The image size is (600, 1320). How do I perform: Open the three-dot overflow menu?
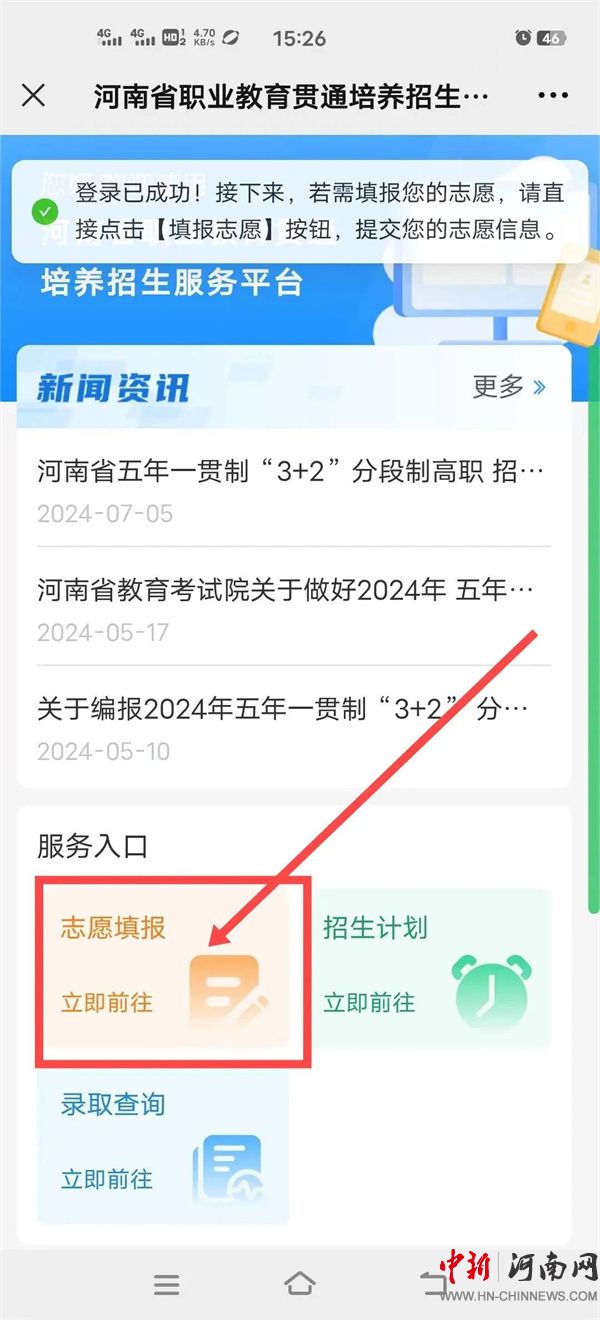(552, 96)
